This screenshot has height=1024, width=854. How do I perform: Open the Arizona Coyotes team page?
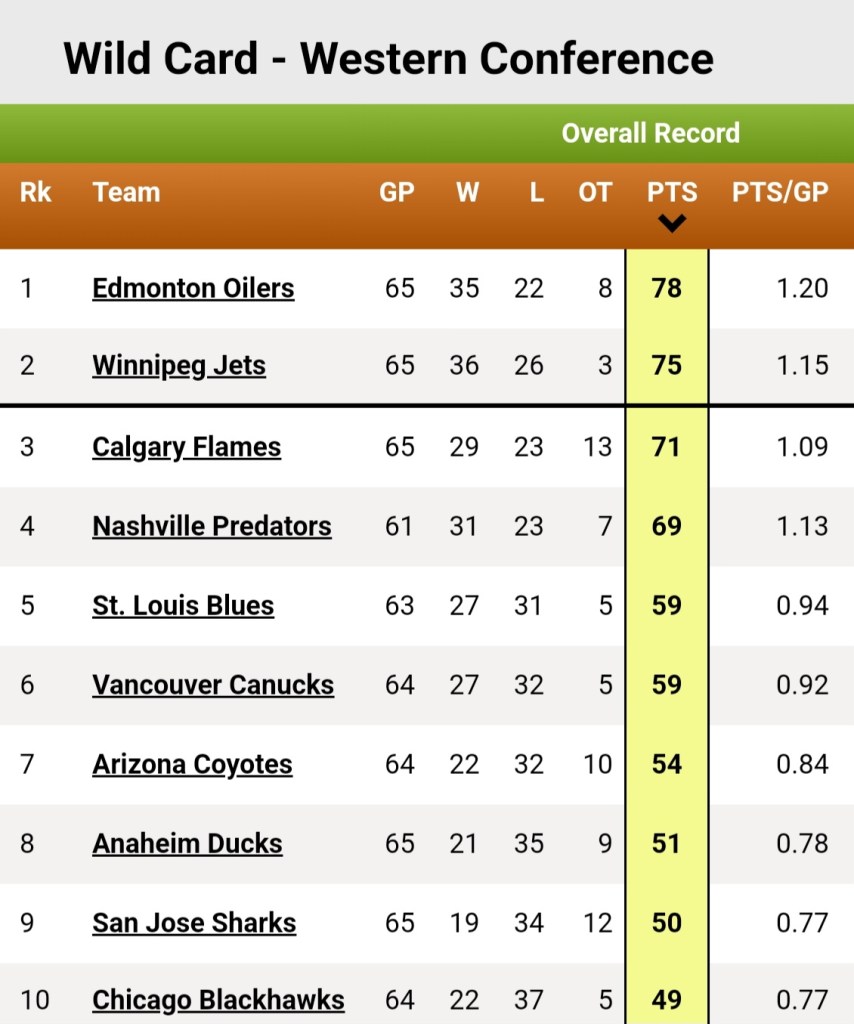pos(192,765)
